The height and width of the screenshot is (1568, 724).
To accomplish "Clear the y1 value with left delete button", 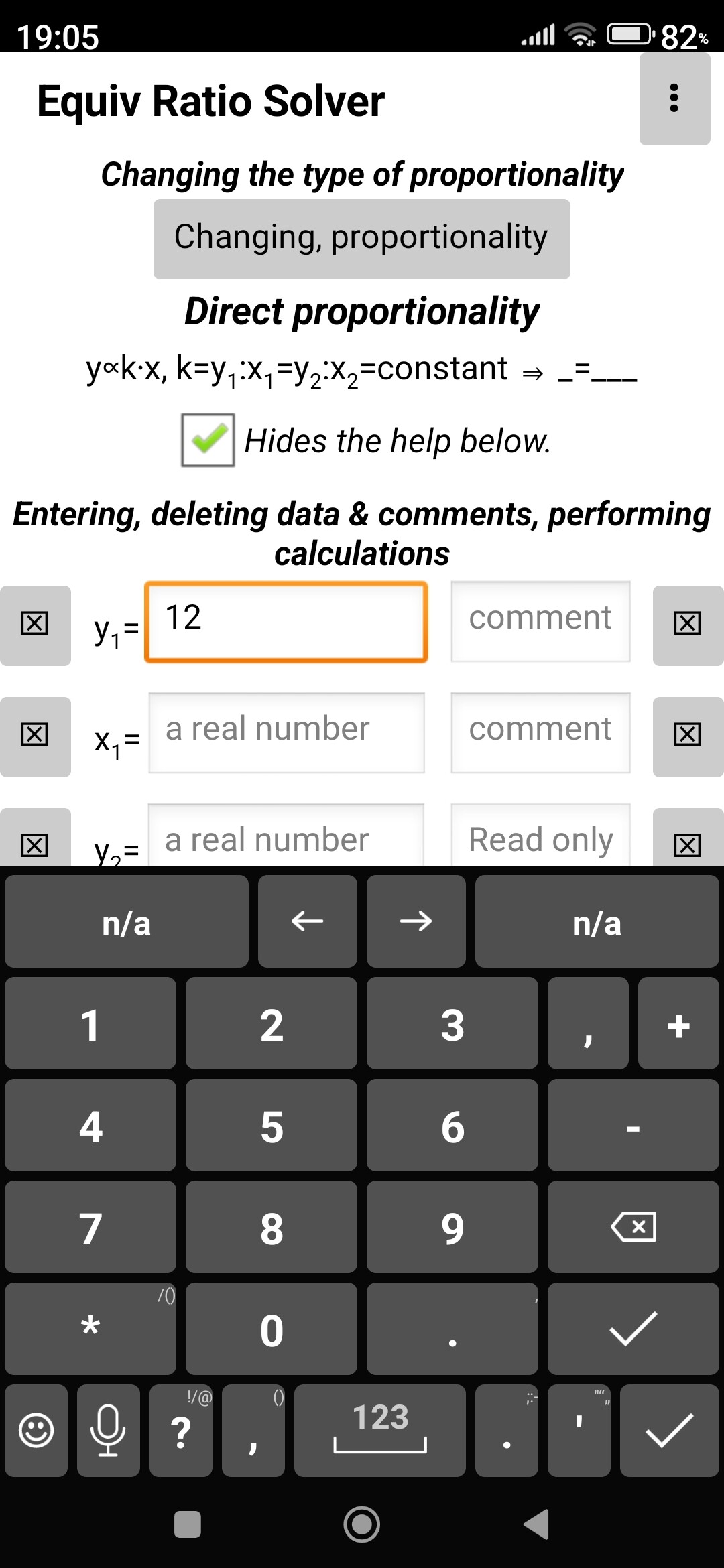I will [x=35, y=625].
